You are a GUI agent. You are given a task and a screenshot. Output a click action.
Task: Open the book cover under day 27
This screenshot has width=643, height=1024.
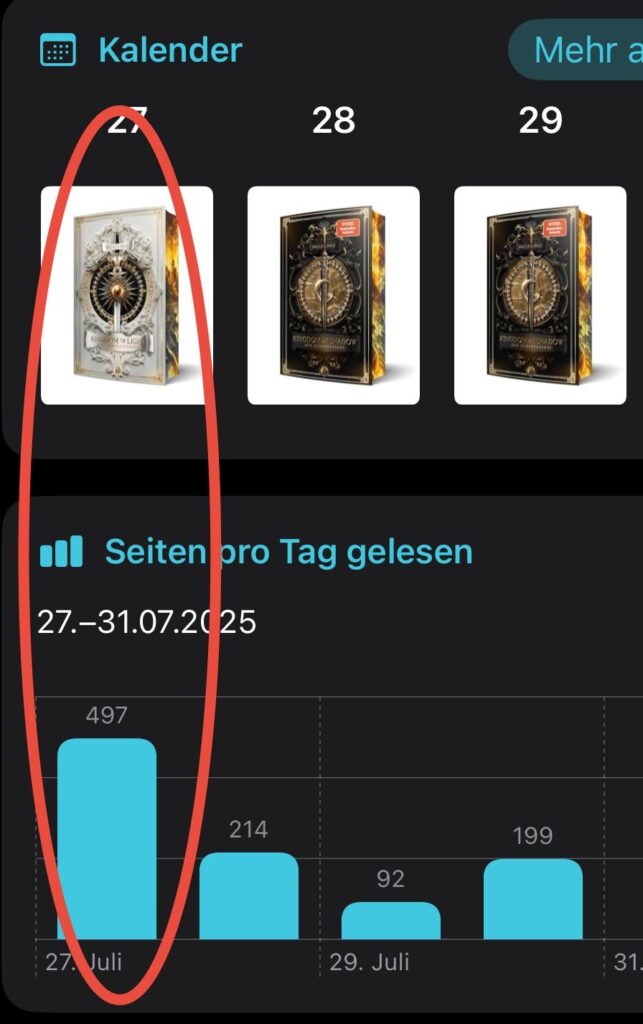126,295
